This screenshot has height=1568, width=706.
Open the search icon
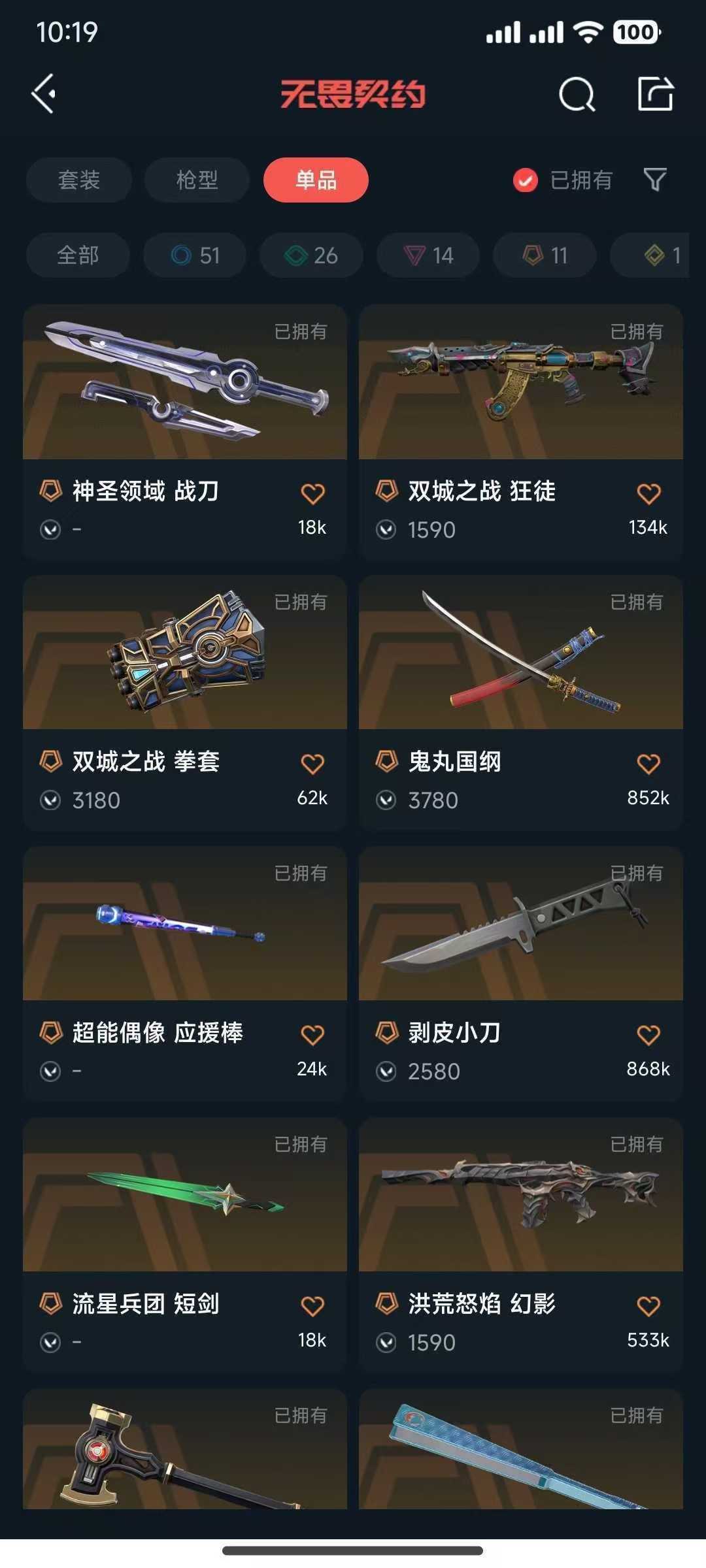(577, 95)
